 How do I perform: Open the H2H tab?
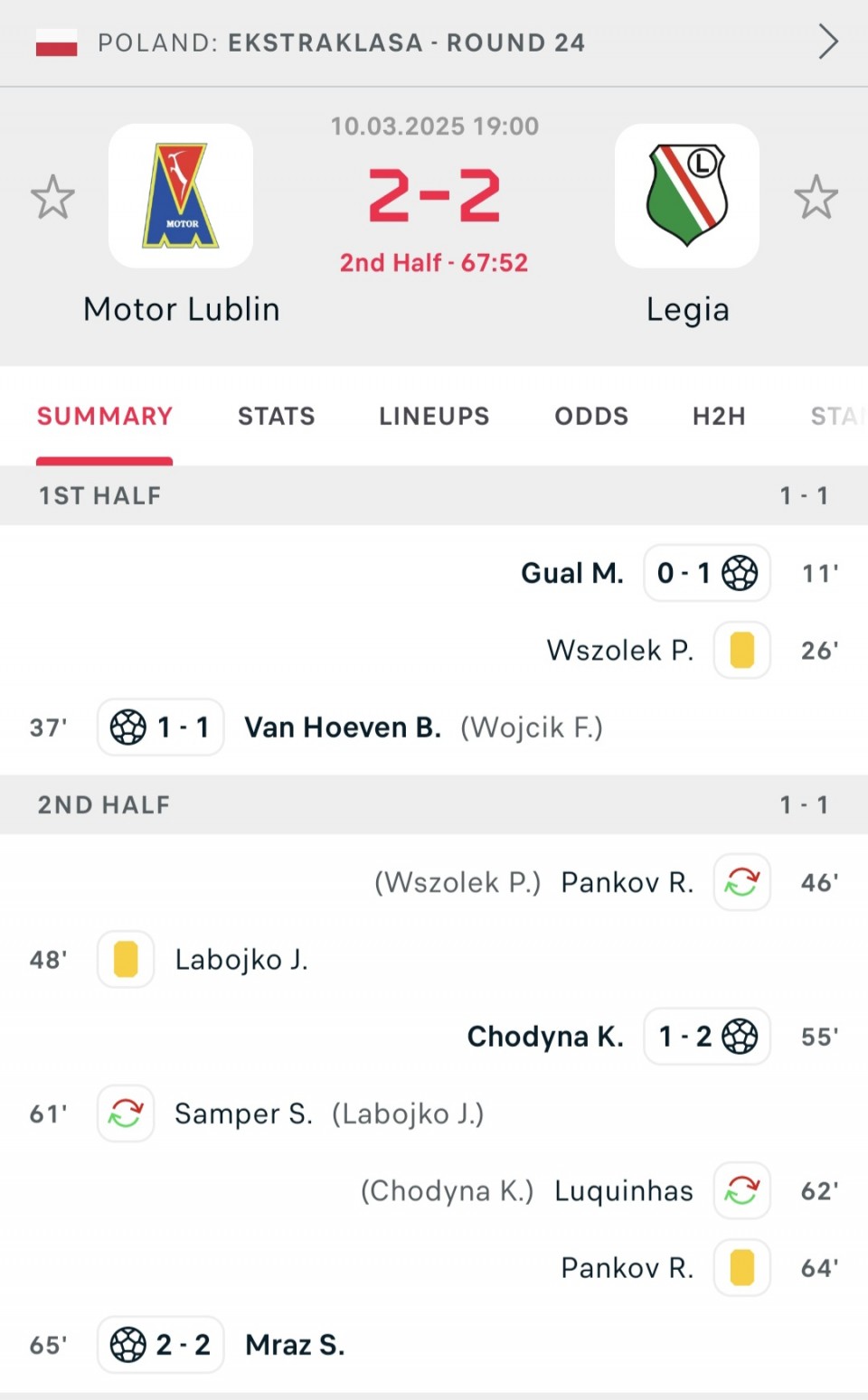(720, 417)
